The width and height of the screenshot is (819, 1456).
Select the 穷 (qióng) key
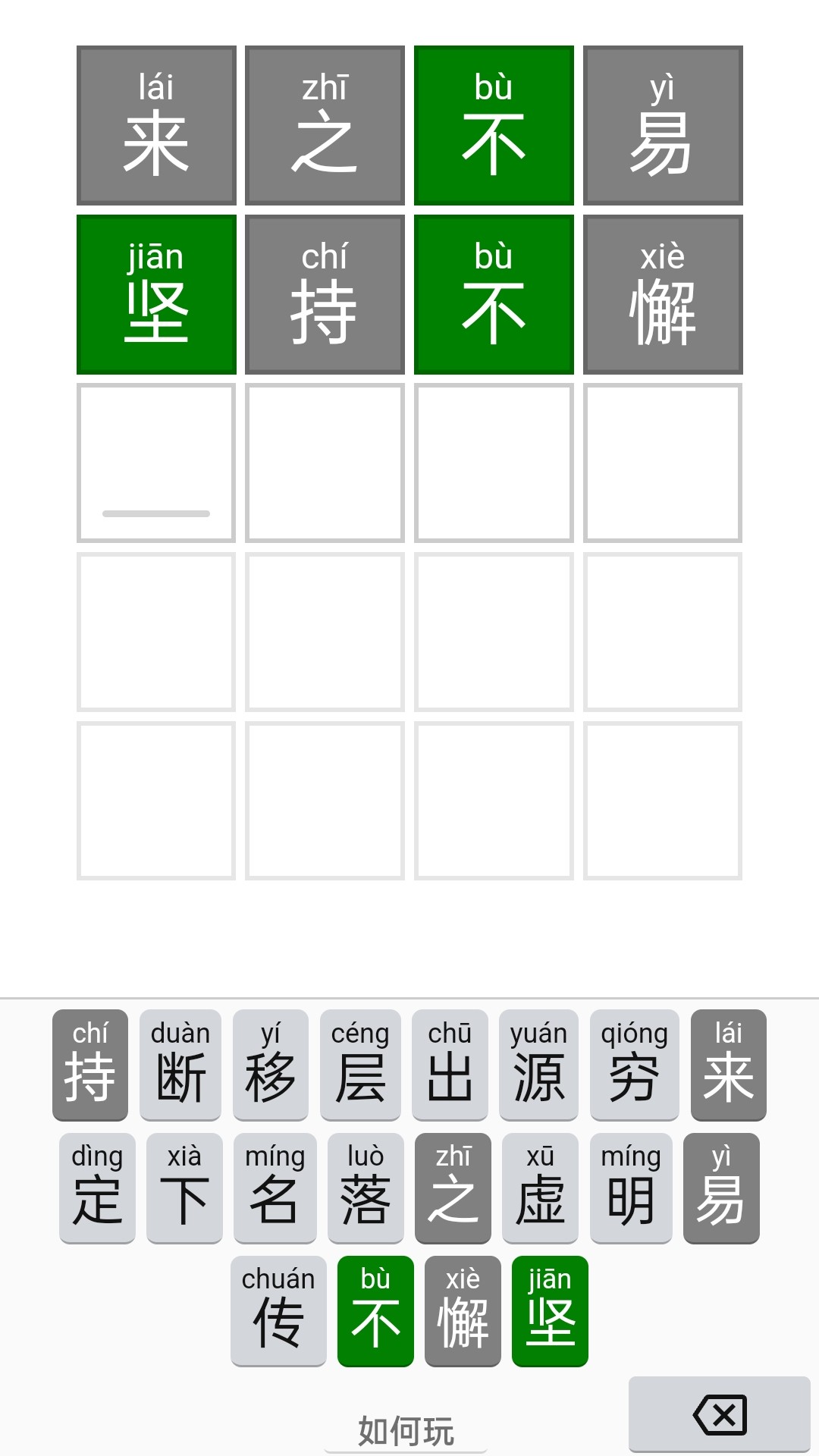[x=634, y=1064]
